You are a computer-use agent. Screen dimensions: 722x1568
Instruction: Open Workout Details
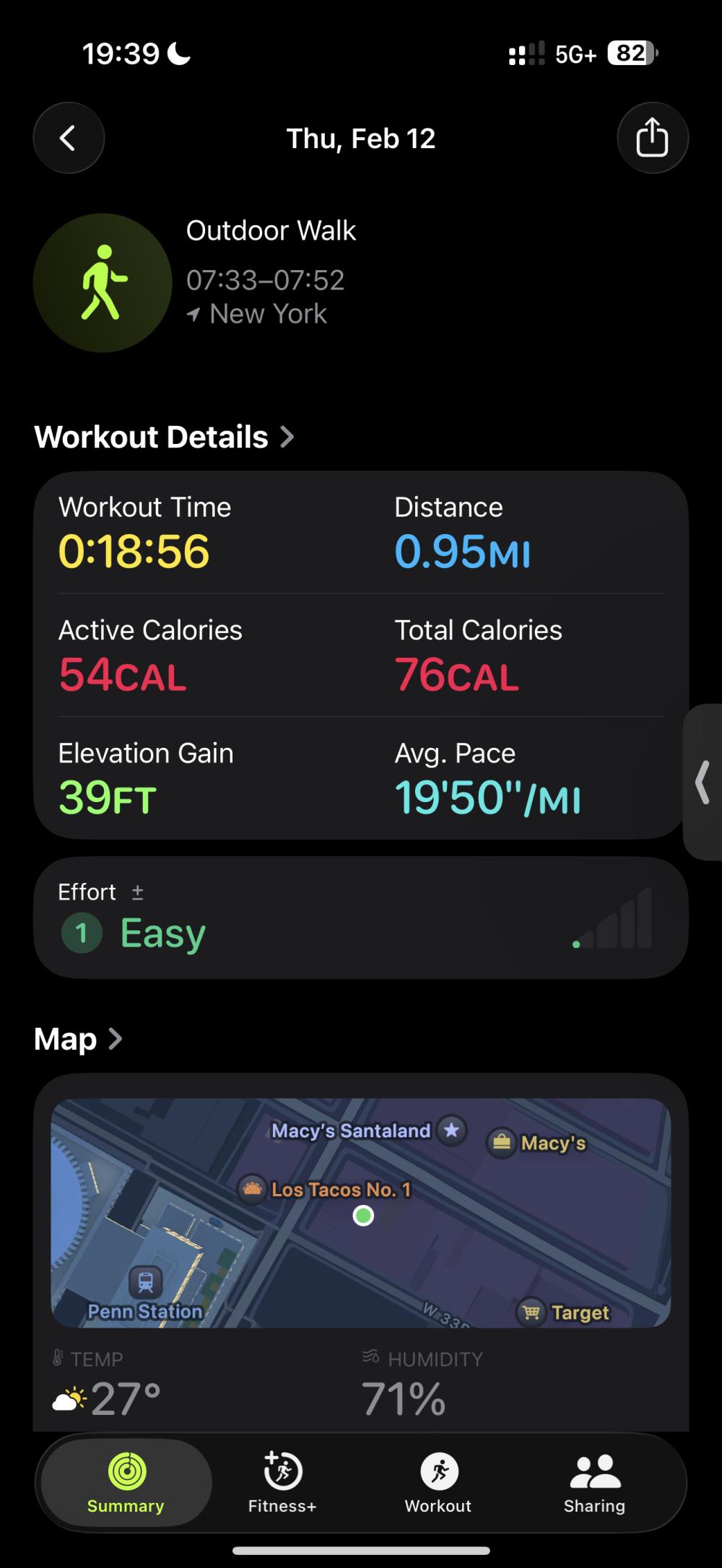(164, 437)
